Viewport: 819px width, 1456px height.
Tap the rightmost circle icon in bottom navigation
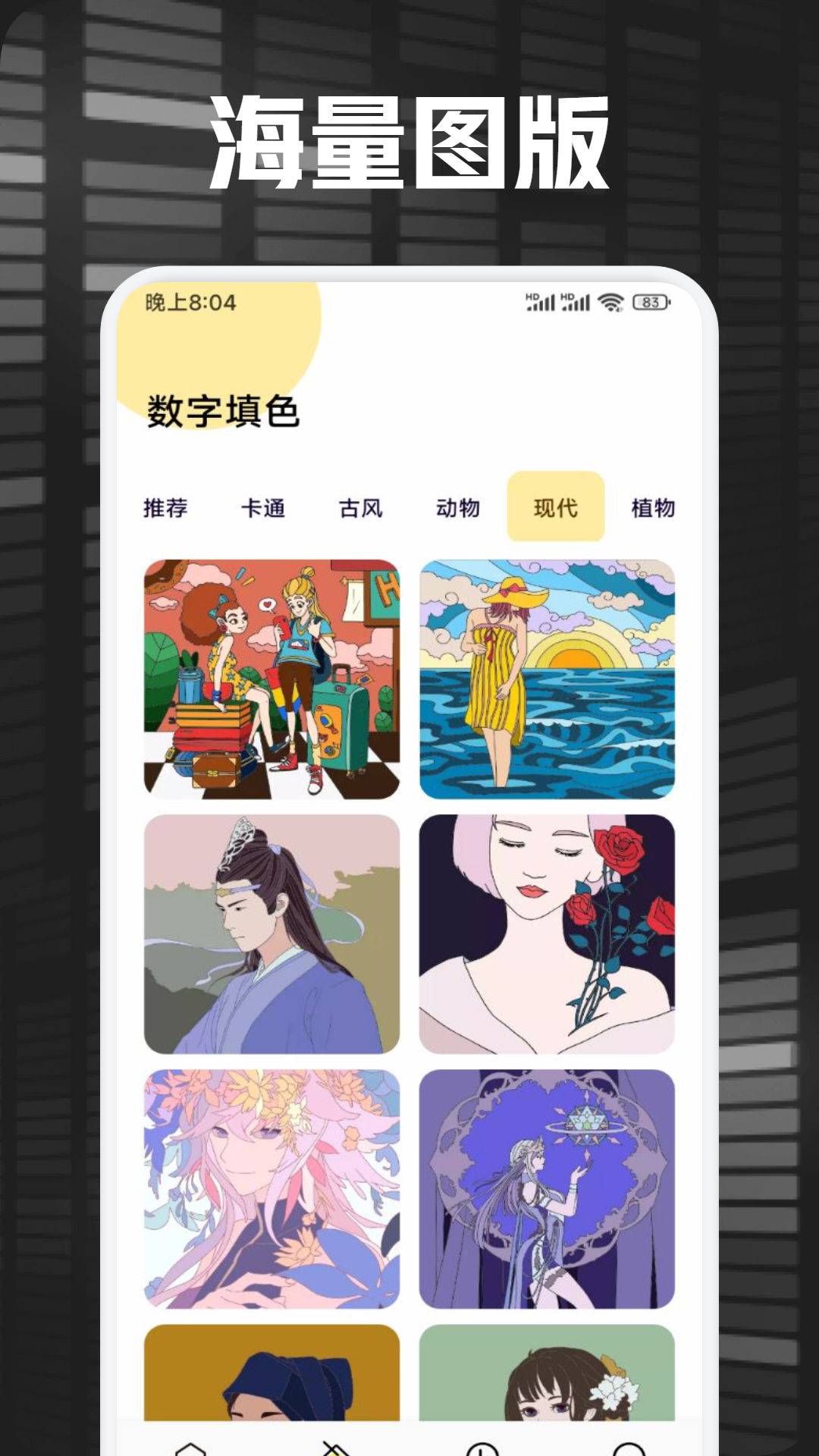629,1448
